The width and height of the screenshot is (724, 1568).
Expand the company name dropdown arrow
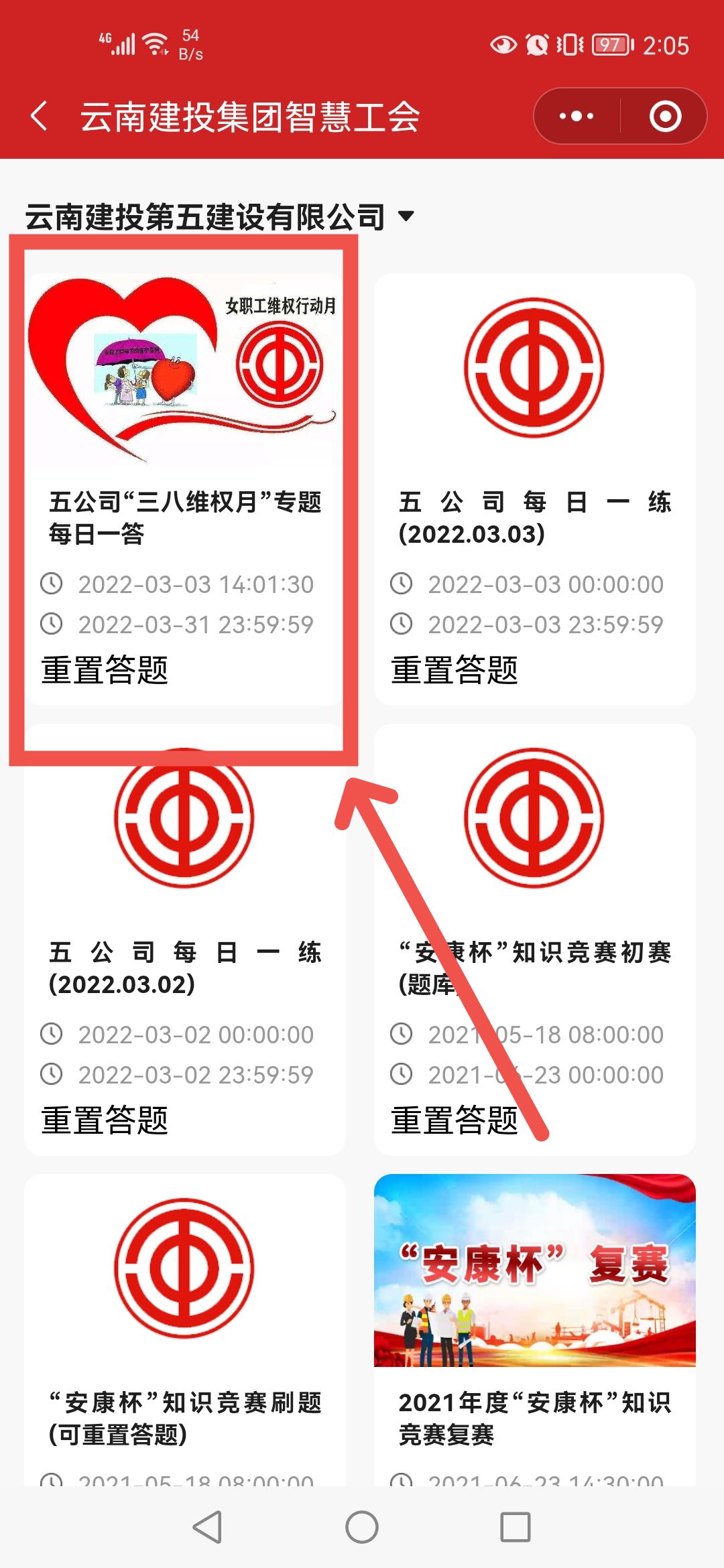click(408, 216)
